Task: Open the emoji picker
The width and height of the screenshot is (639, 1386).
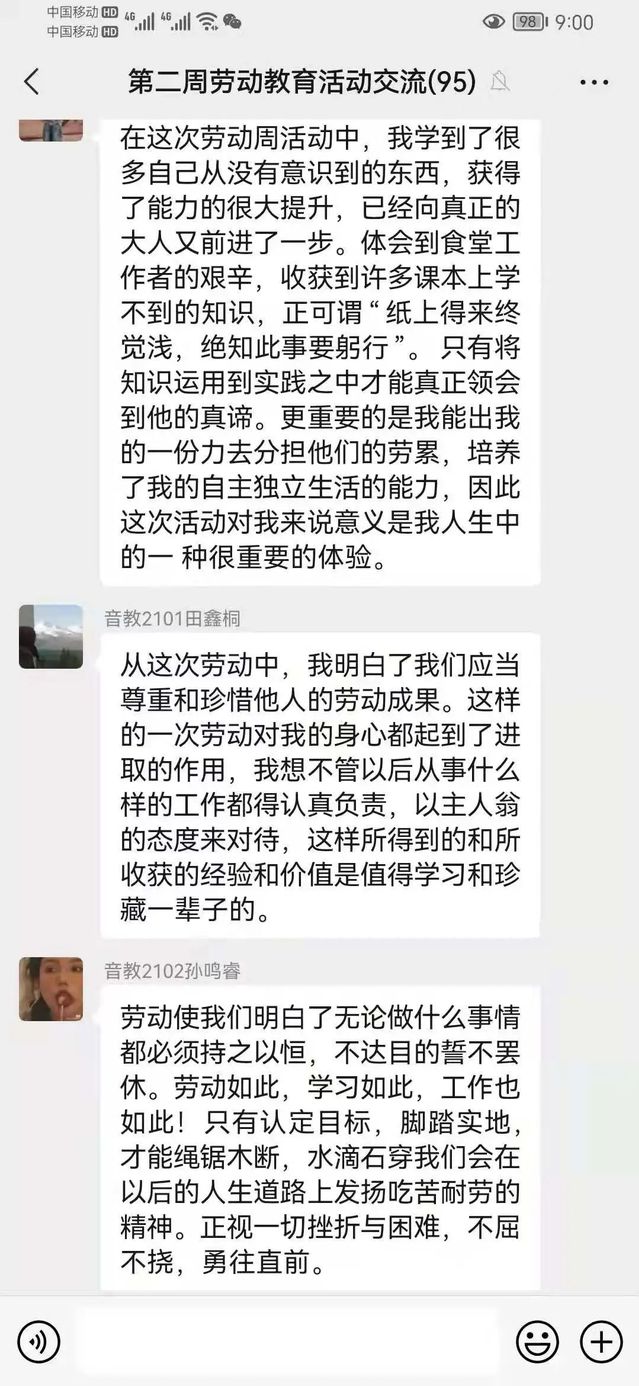Action: pyautogui.click(x=537, y=1341)
